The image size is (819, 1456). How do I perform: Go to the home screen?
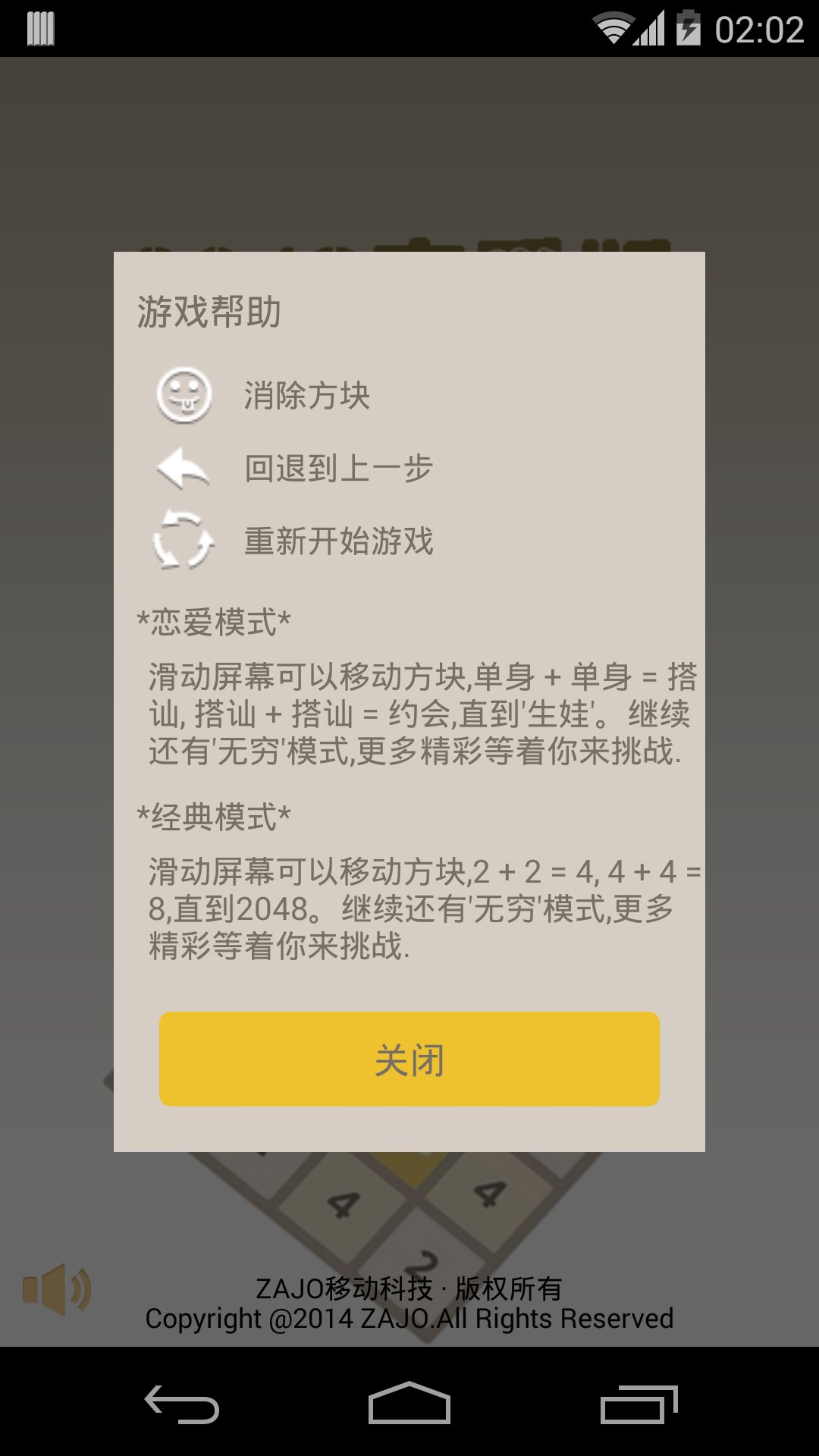409,1403
